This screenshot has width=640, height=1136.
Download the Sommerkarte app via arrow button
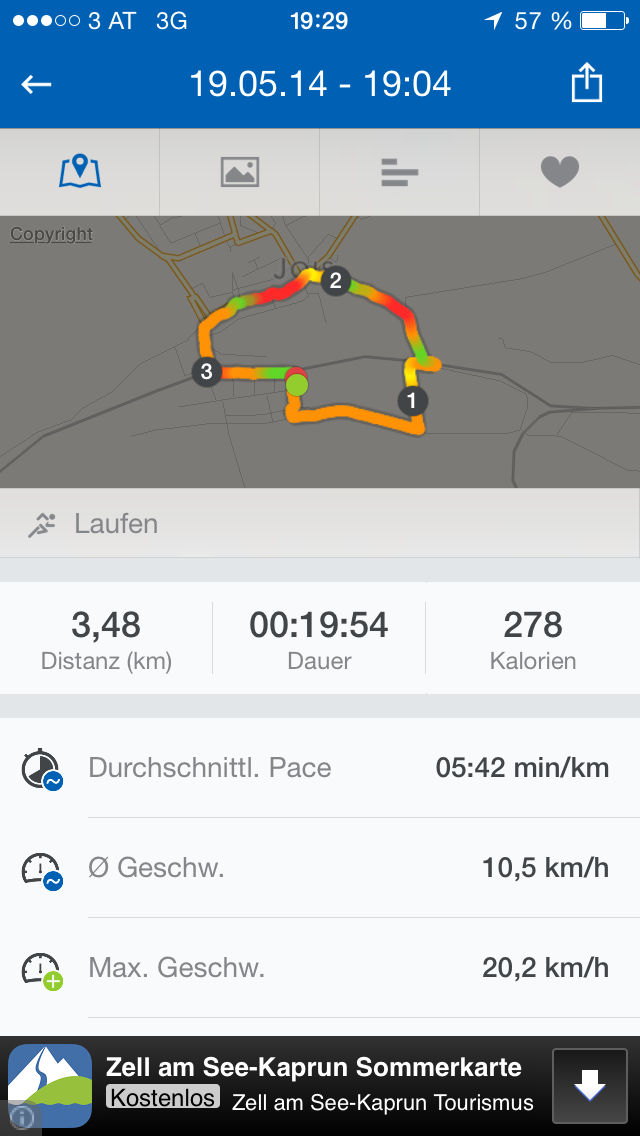pyautogui.click(x=590, y=1085)
